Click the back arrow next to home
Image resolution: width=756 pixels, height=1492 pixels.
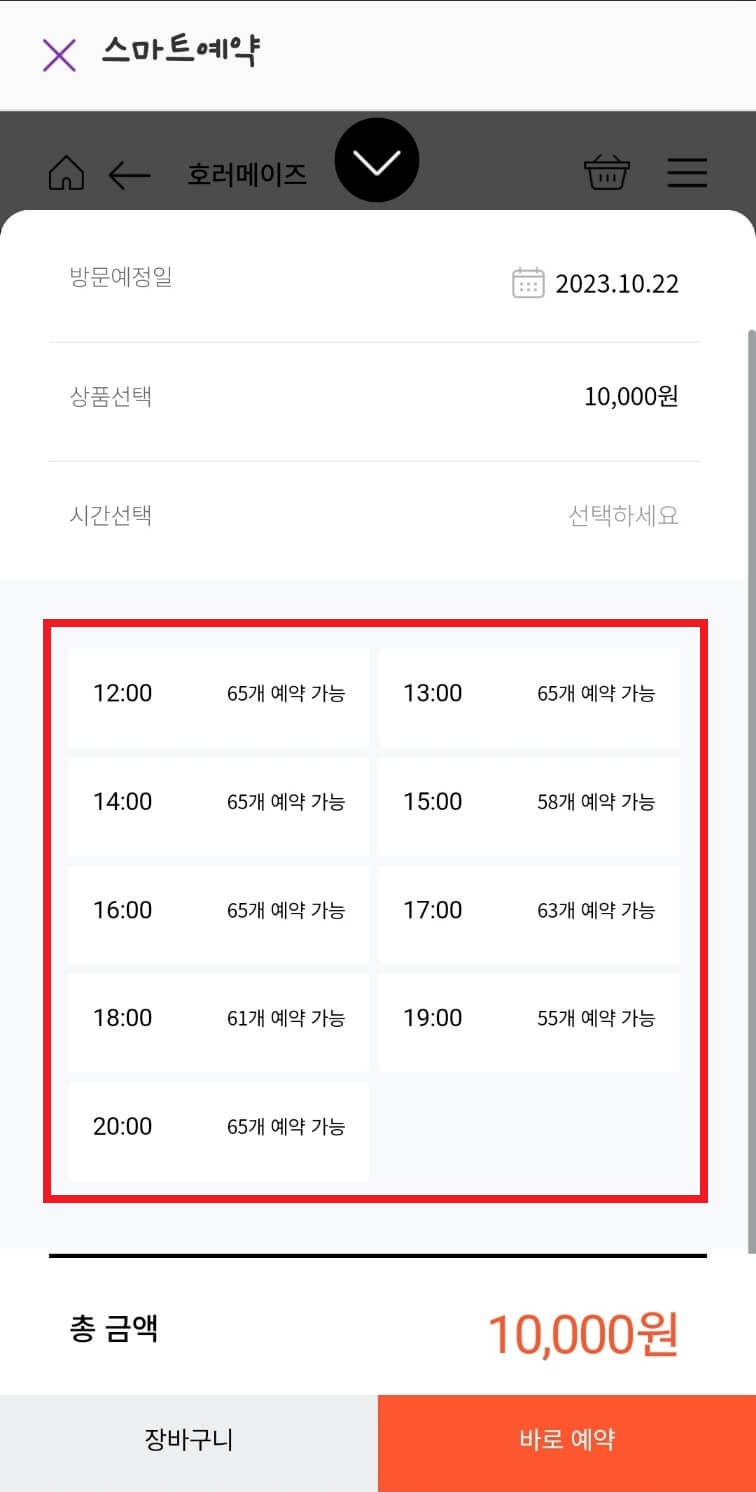(x=128, y=172)
